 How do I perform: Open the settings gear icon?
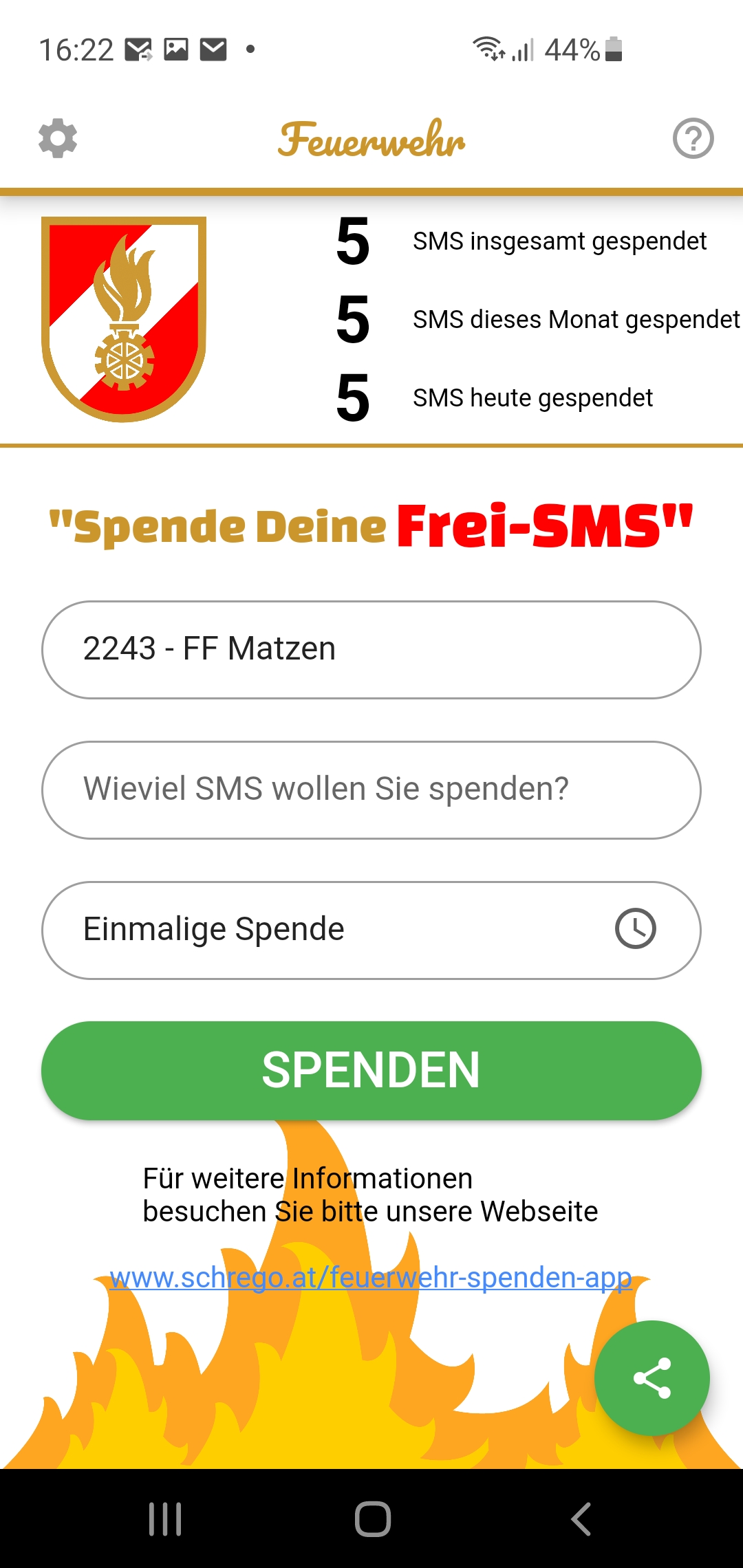pyautogui.click(x=58, y=138)
